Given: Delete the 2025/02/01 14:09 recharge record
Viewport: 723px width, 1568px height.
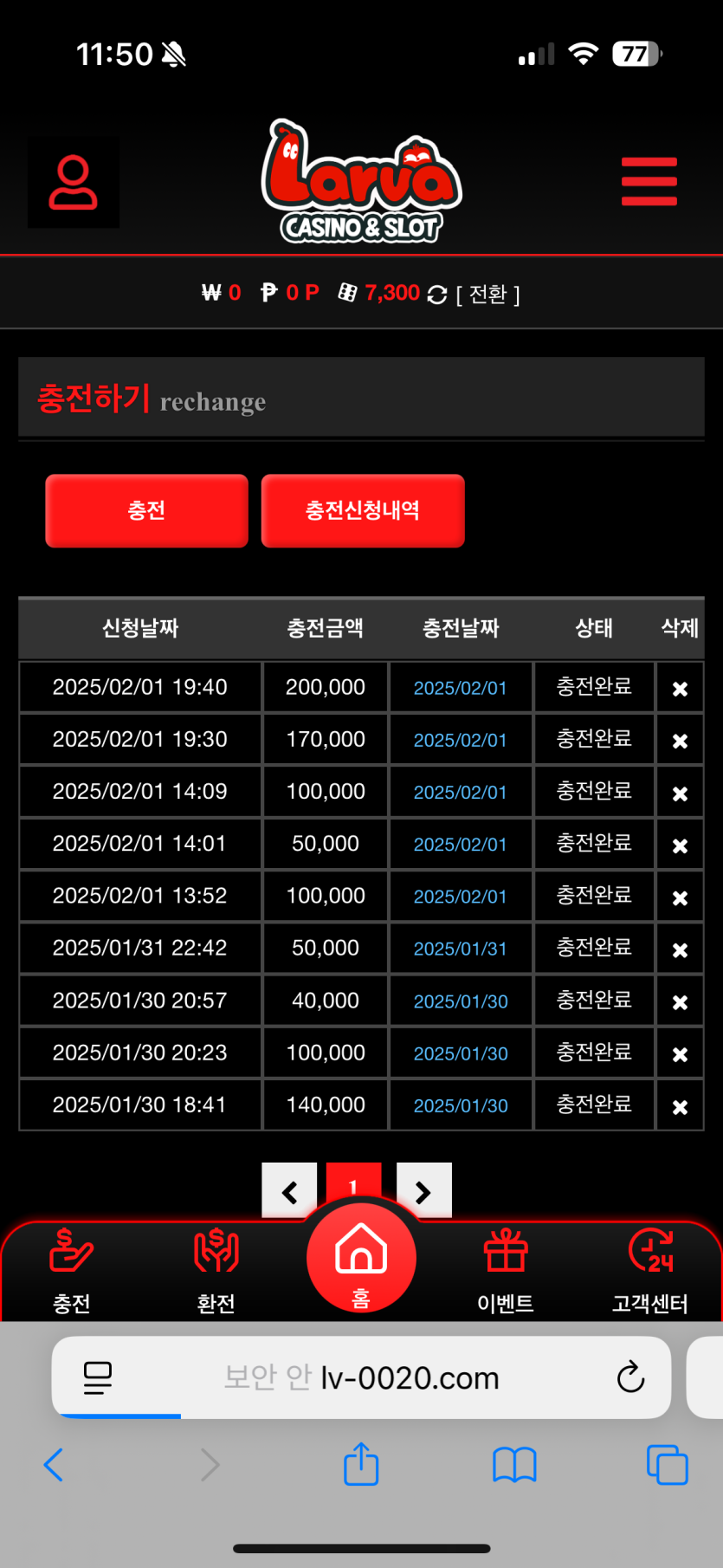Looking at the screenshot, I should [680, 793].
